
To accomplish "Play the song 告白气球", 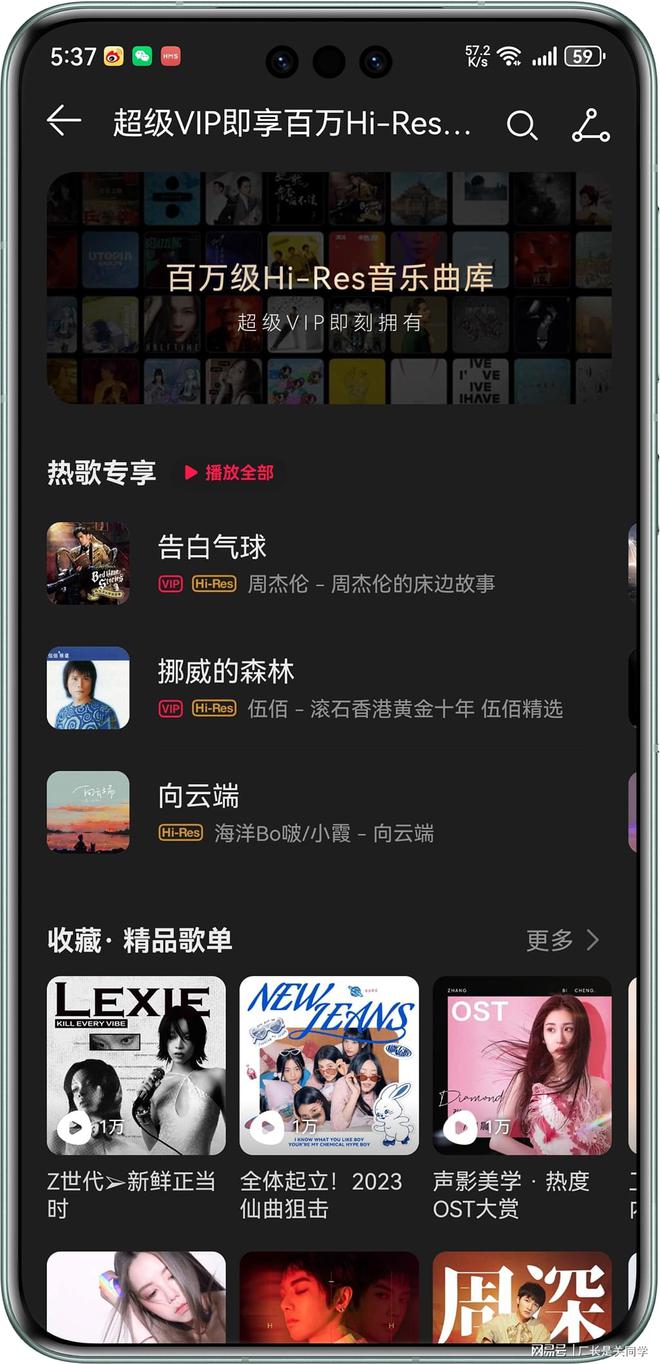I will tap(329, 563).
